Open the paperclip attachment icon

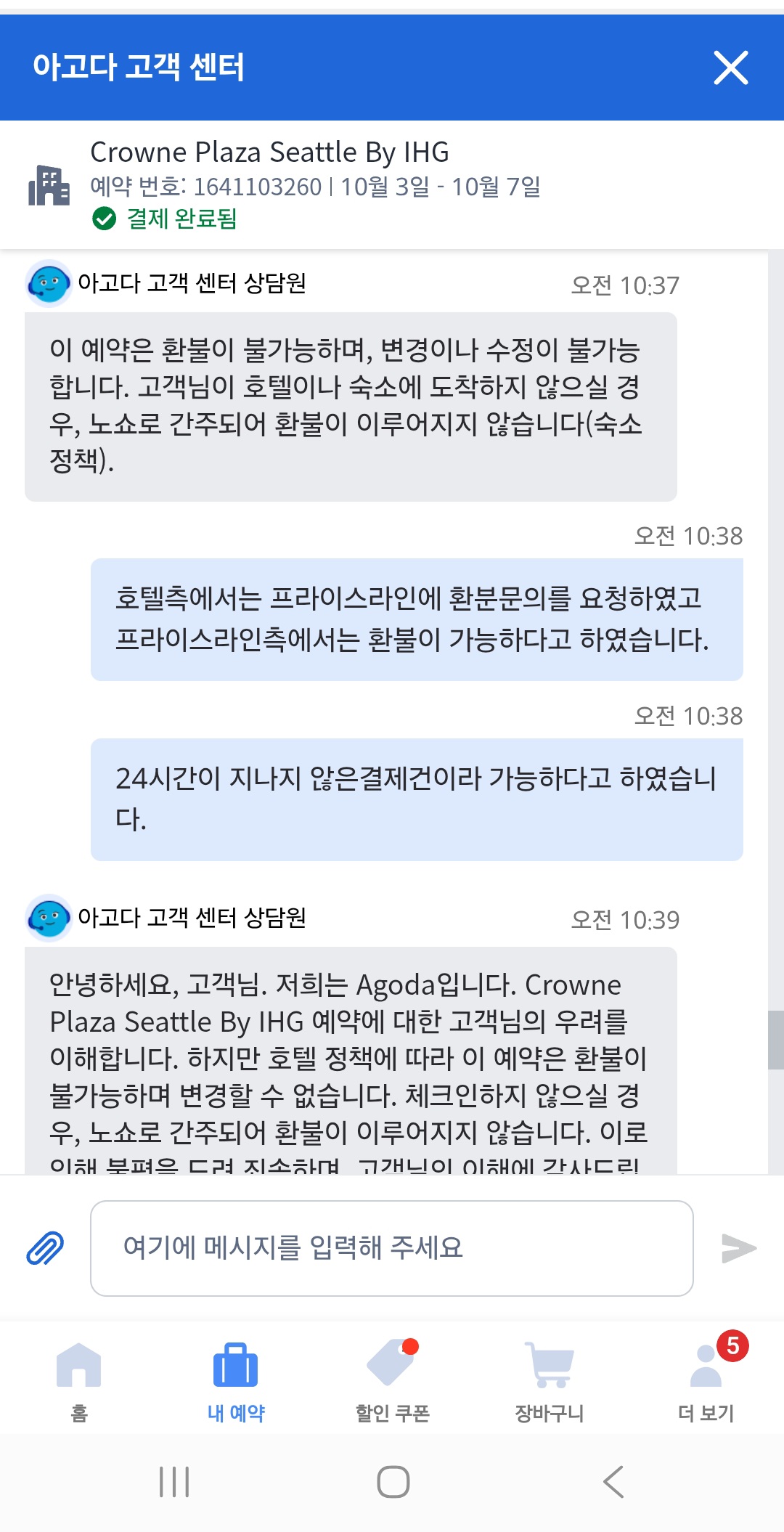[x=45, y=1248]
